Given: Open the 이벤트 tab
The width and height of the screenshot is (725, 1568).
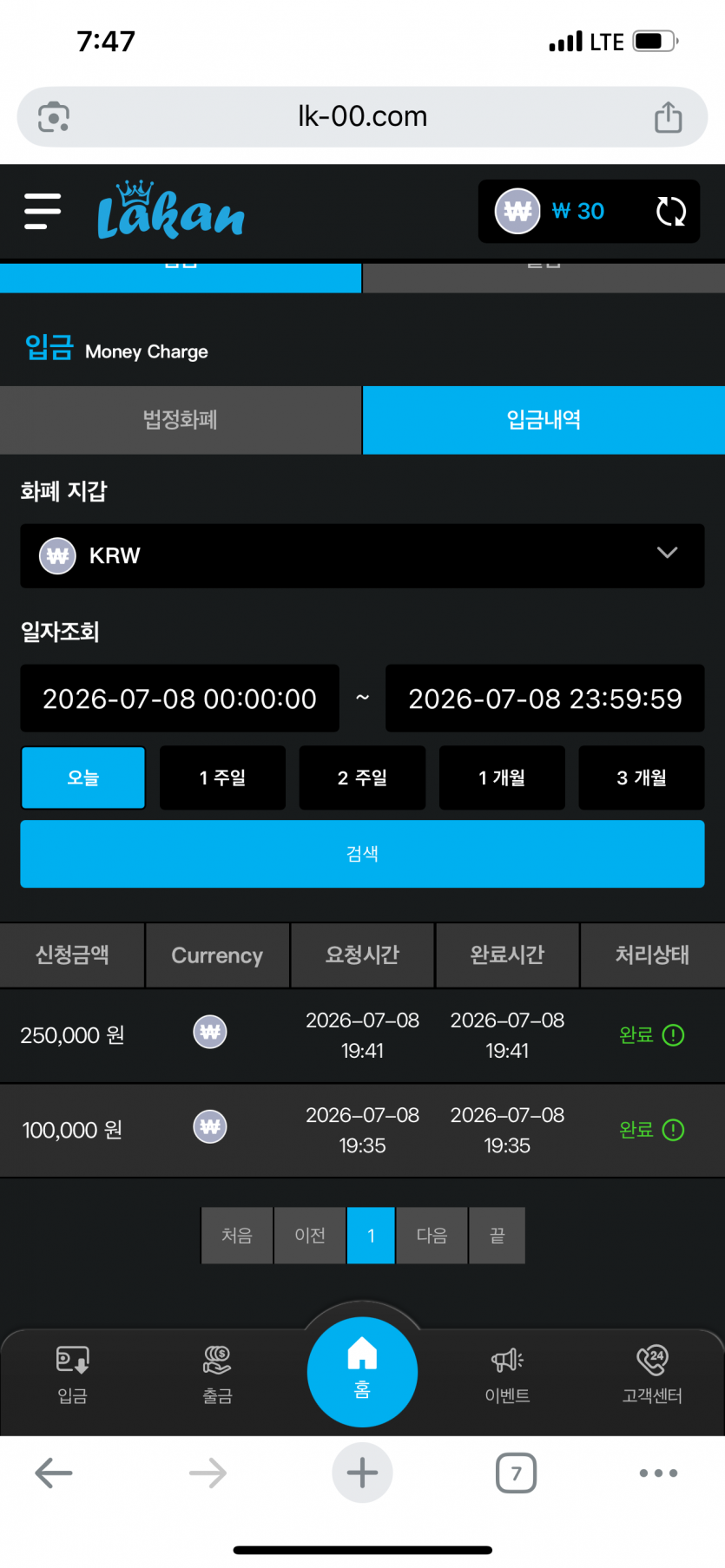Looking at the screenshot, I should point(507,1374).
